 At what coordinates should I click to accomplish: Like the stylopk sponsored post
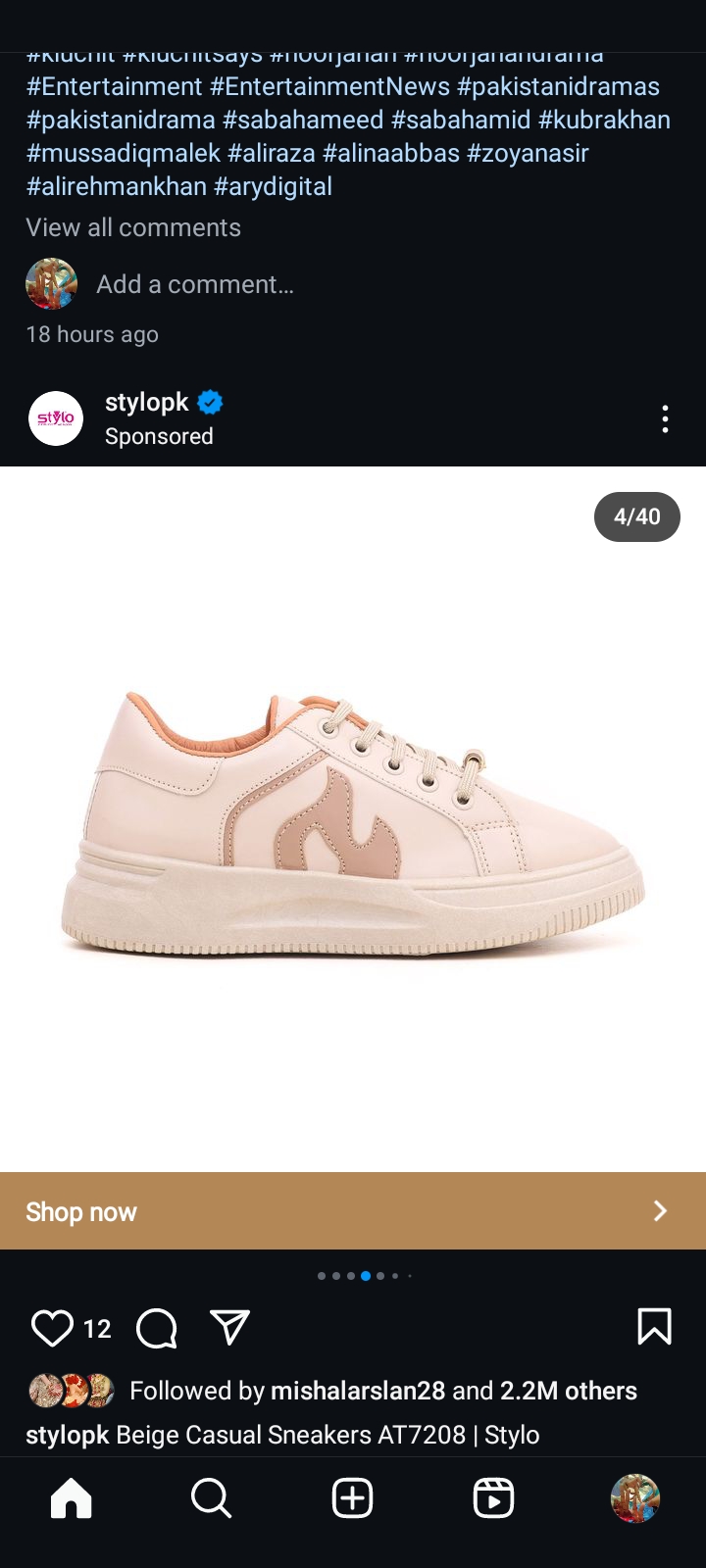(52, 1328)
